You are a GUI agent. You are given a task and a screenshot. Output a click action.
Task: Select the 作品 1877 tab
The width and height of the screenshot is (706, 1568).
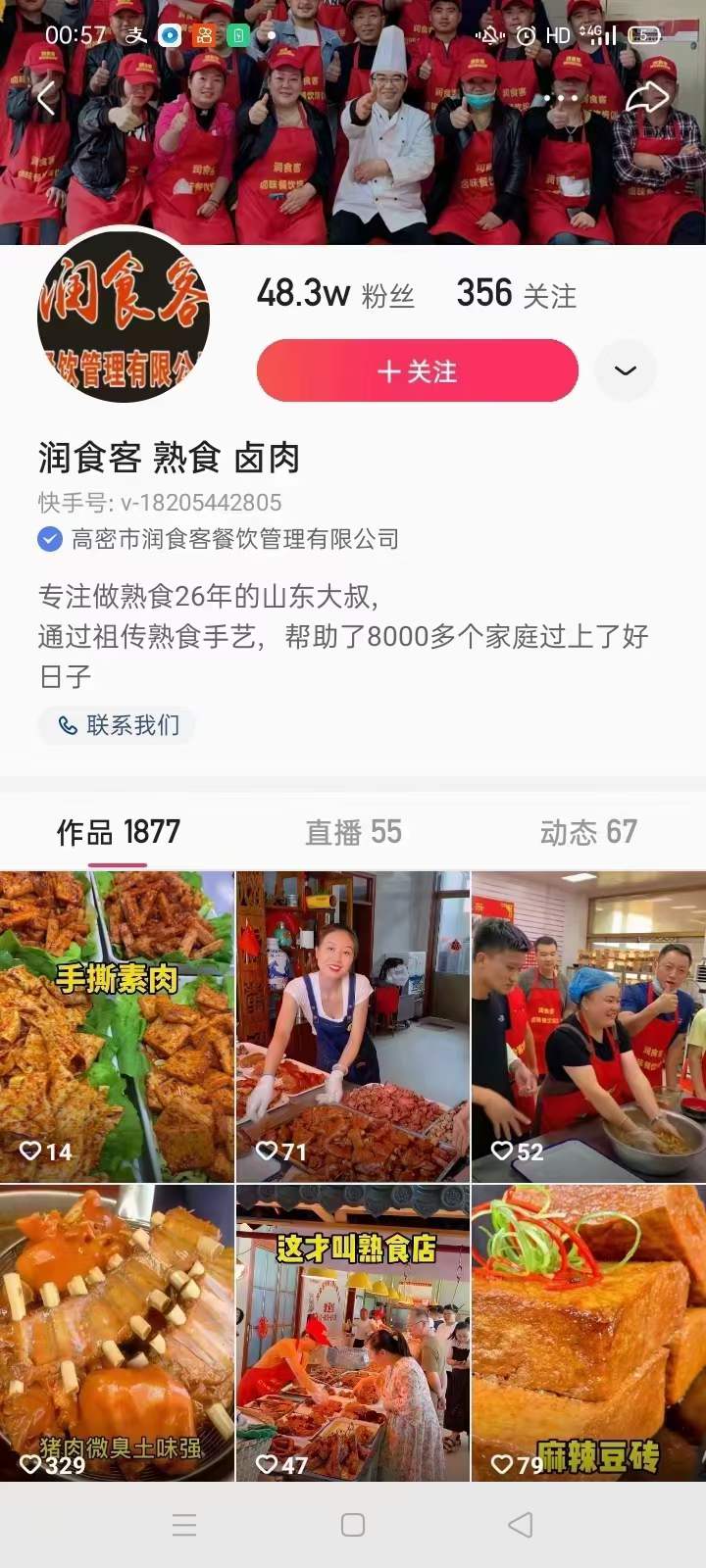coord(118,832)
